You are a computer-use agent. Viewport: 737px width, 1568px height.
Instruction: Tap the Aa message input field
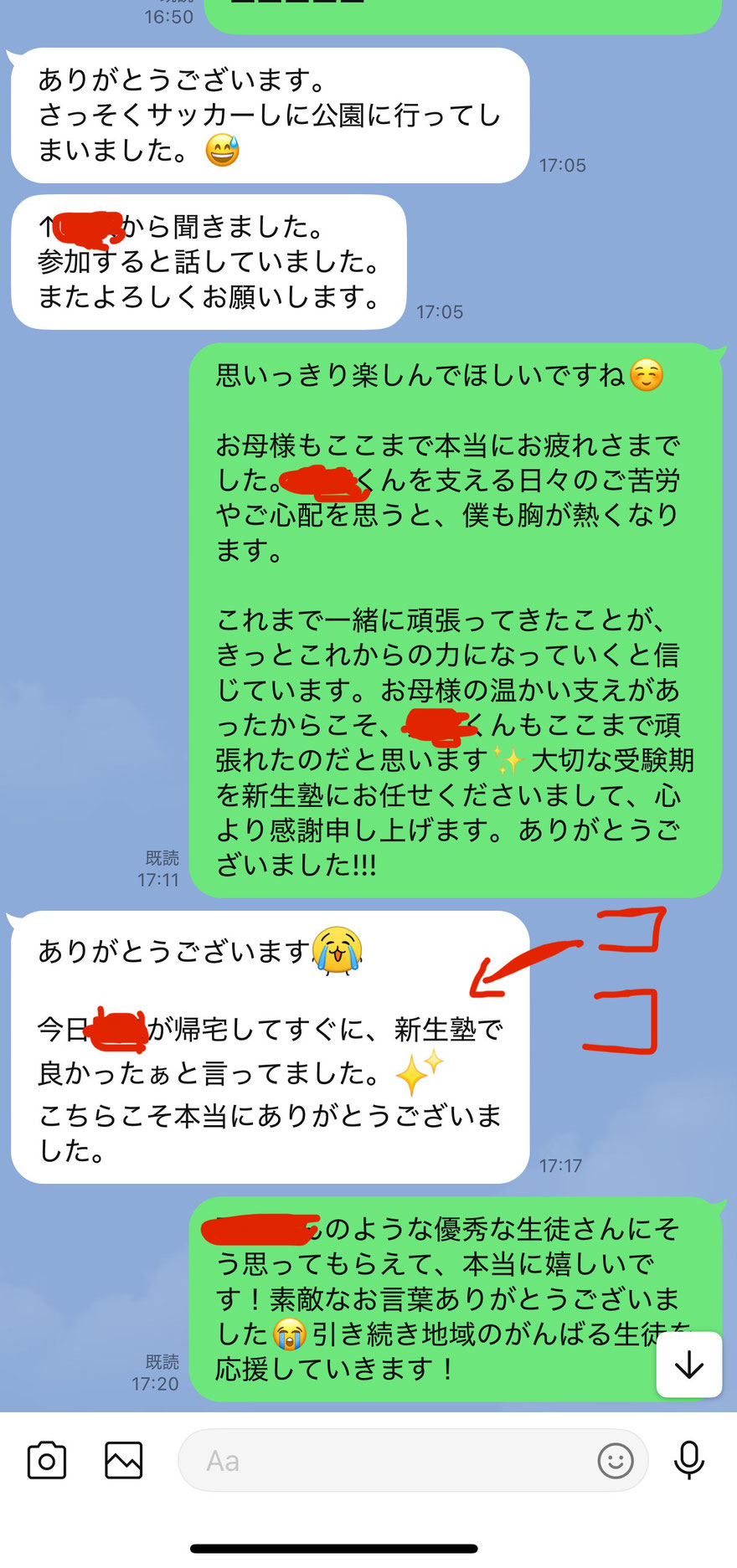385,1461
